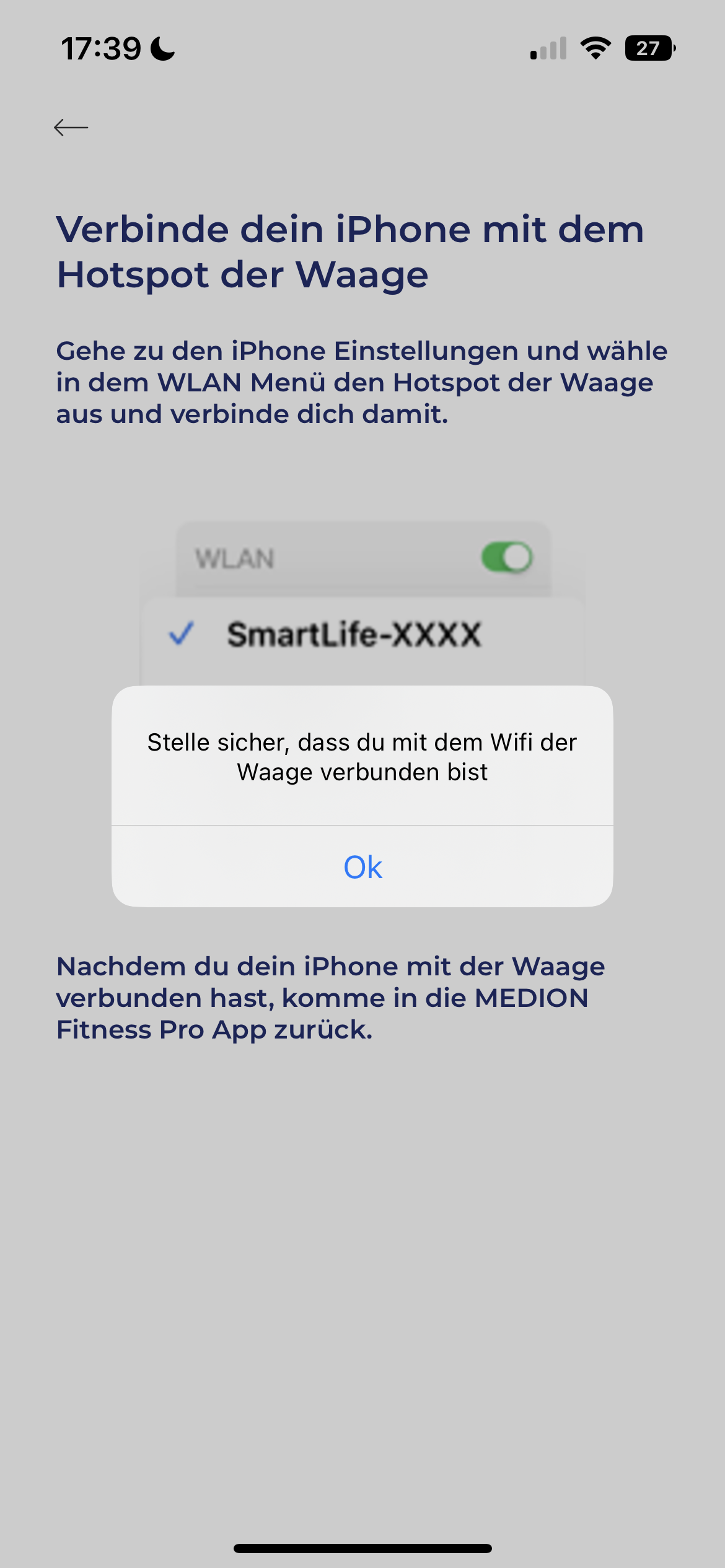Screen dimensions: 725x1568
Task: Tap the cellular signal bars icon
Action: (548, 50)
